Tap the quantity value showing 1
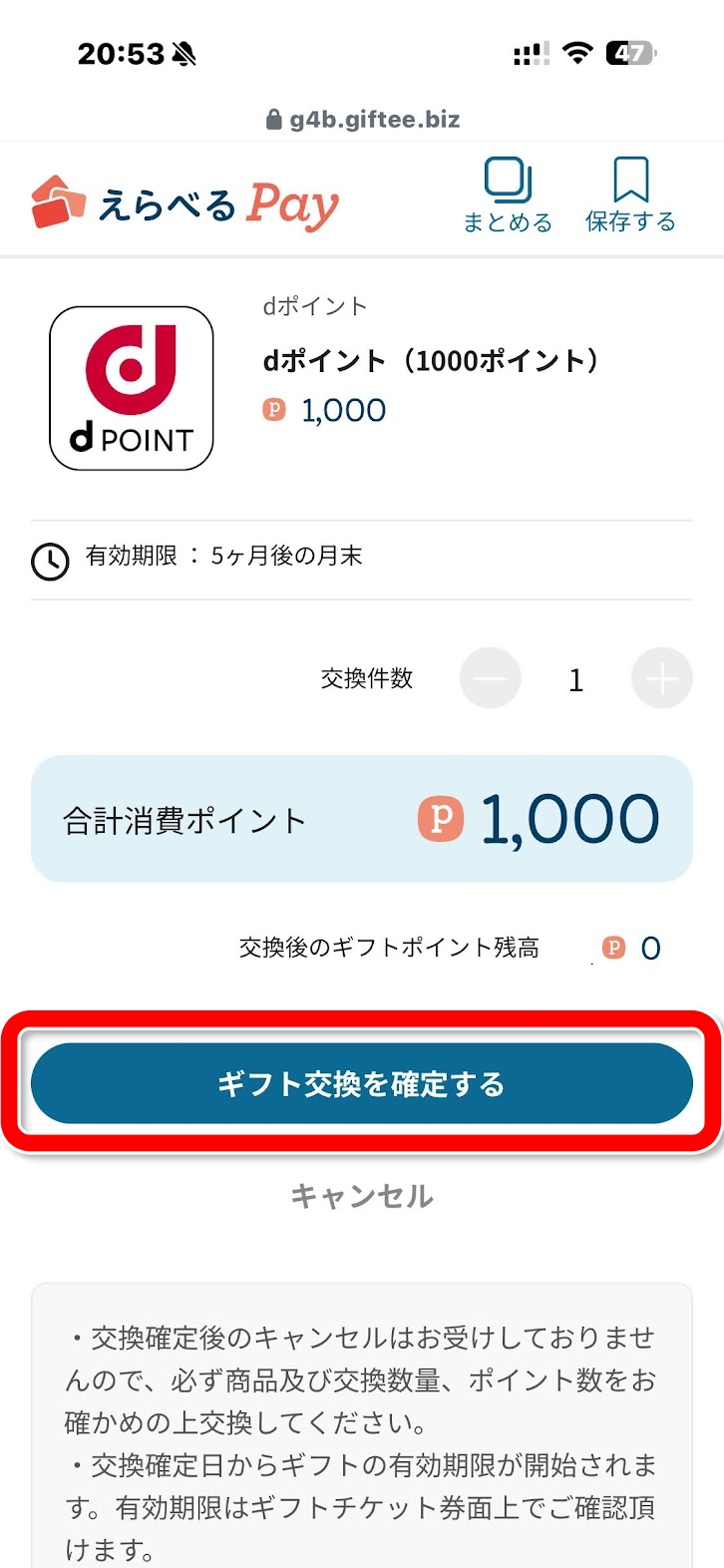 (x=575, y=678)
